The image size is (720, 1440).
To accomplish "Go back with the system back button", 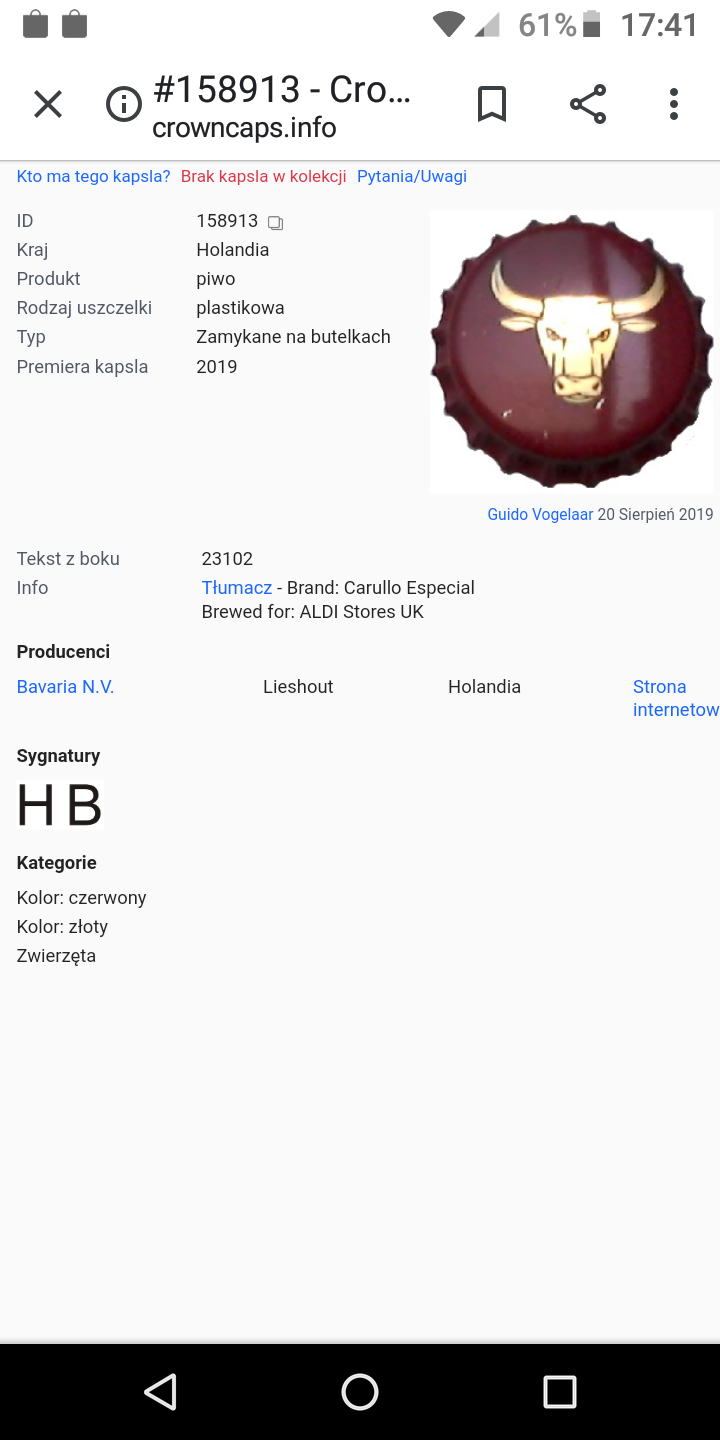I will [160, 1391].
